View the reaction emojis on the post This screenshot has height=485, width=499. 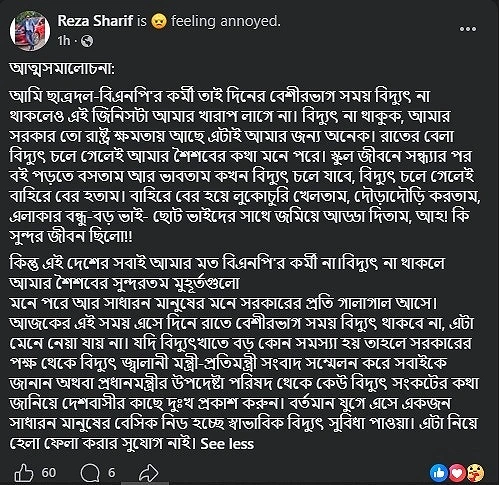coord(457,473)
